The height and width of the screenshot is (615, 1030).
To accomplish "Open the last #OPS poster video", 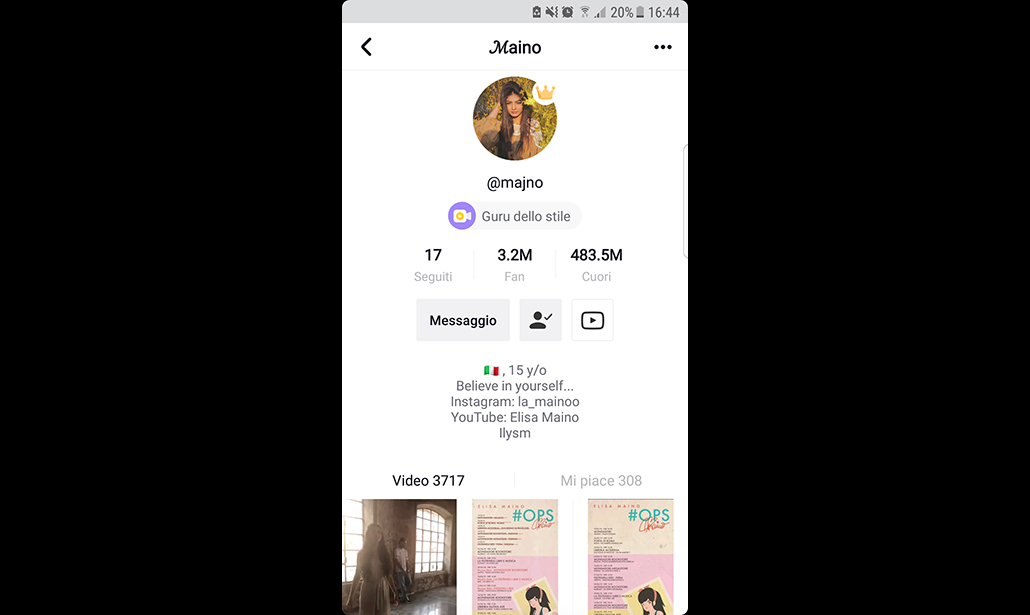I will [x=630, y=556].
